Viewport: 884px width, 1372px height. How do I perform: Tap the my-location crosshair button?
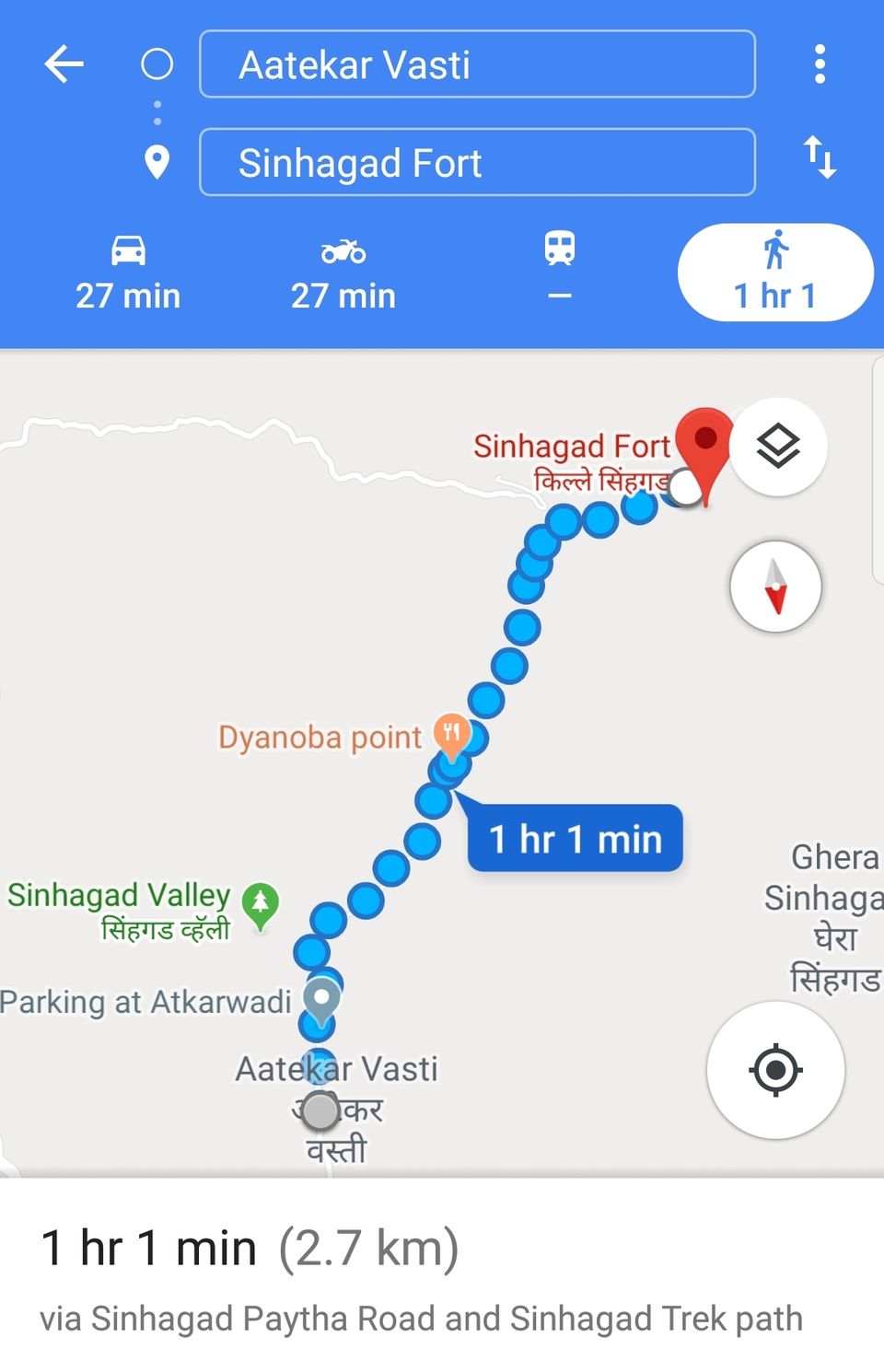tap(775, 1069)
